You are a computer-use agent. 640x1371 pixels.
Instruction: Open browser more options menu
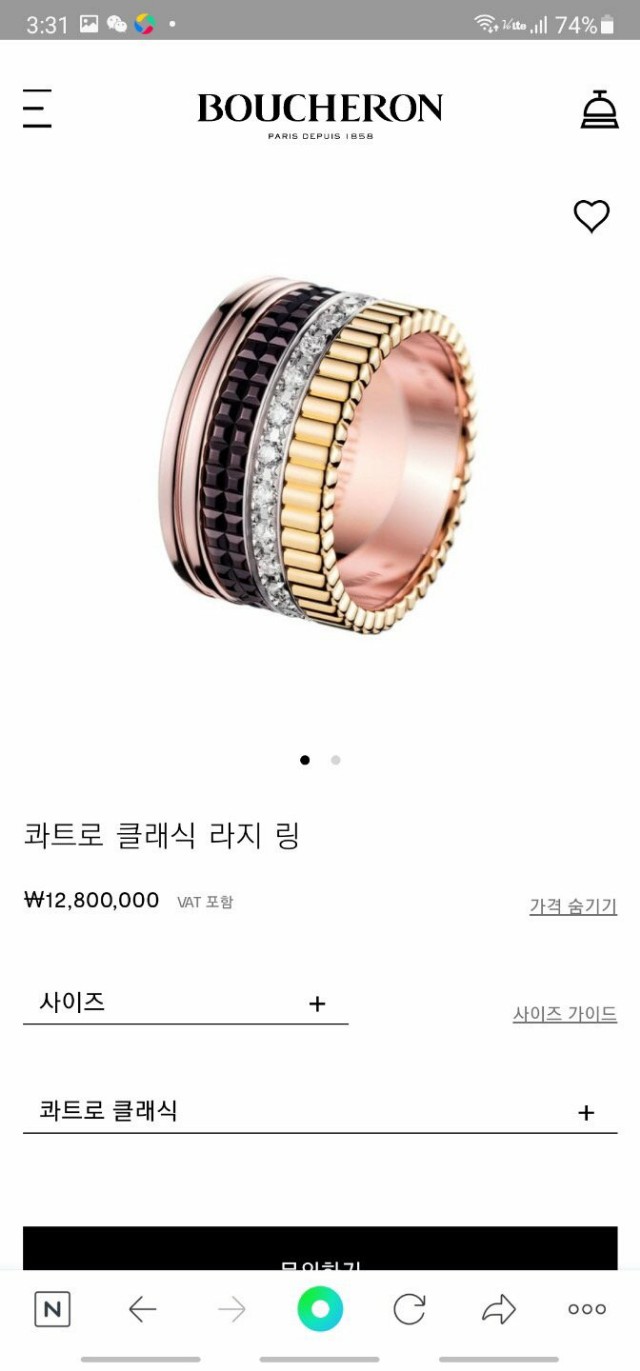[587, 1309]
